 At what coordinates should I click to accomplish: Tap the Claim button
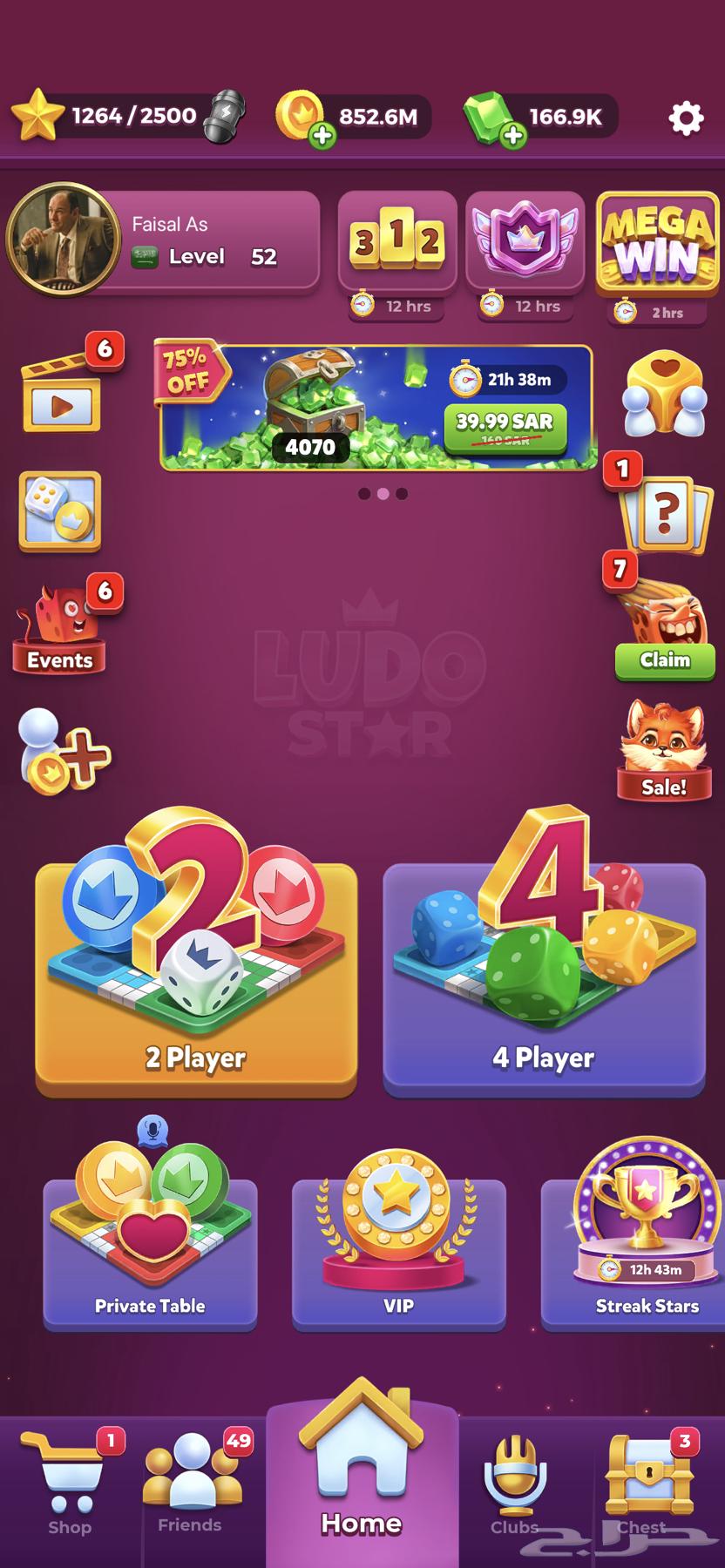coord(665,660)
